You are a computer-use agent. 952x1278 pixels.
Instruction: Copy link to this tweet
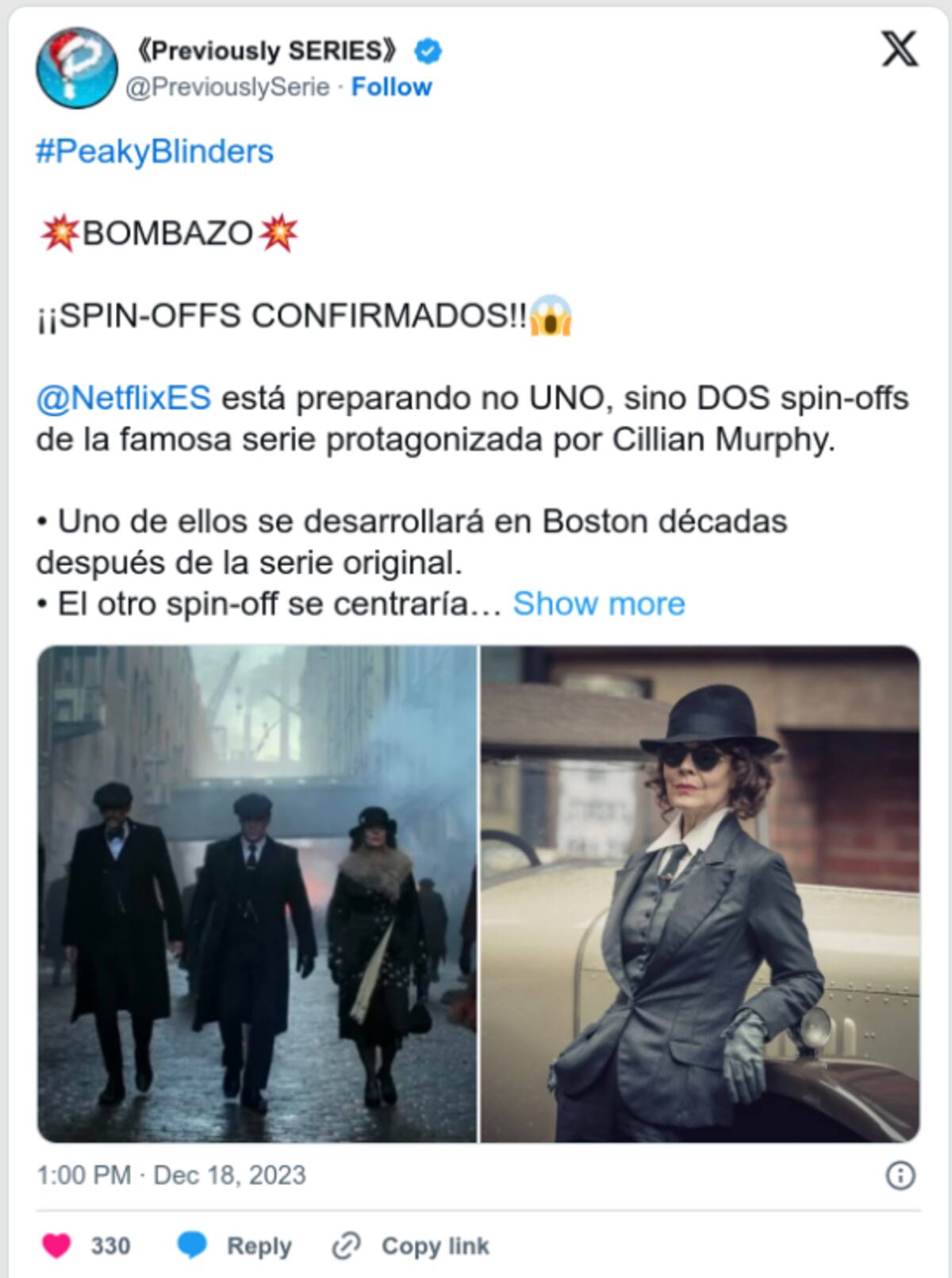coord(411,1245)
